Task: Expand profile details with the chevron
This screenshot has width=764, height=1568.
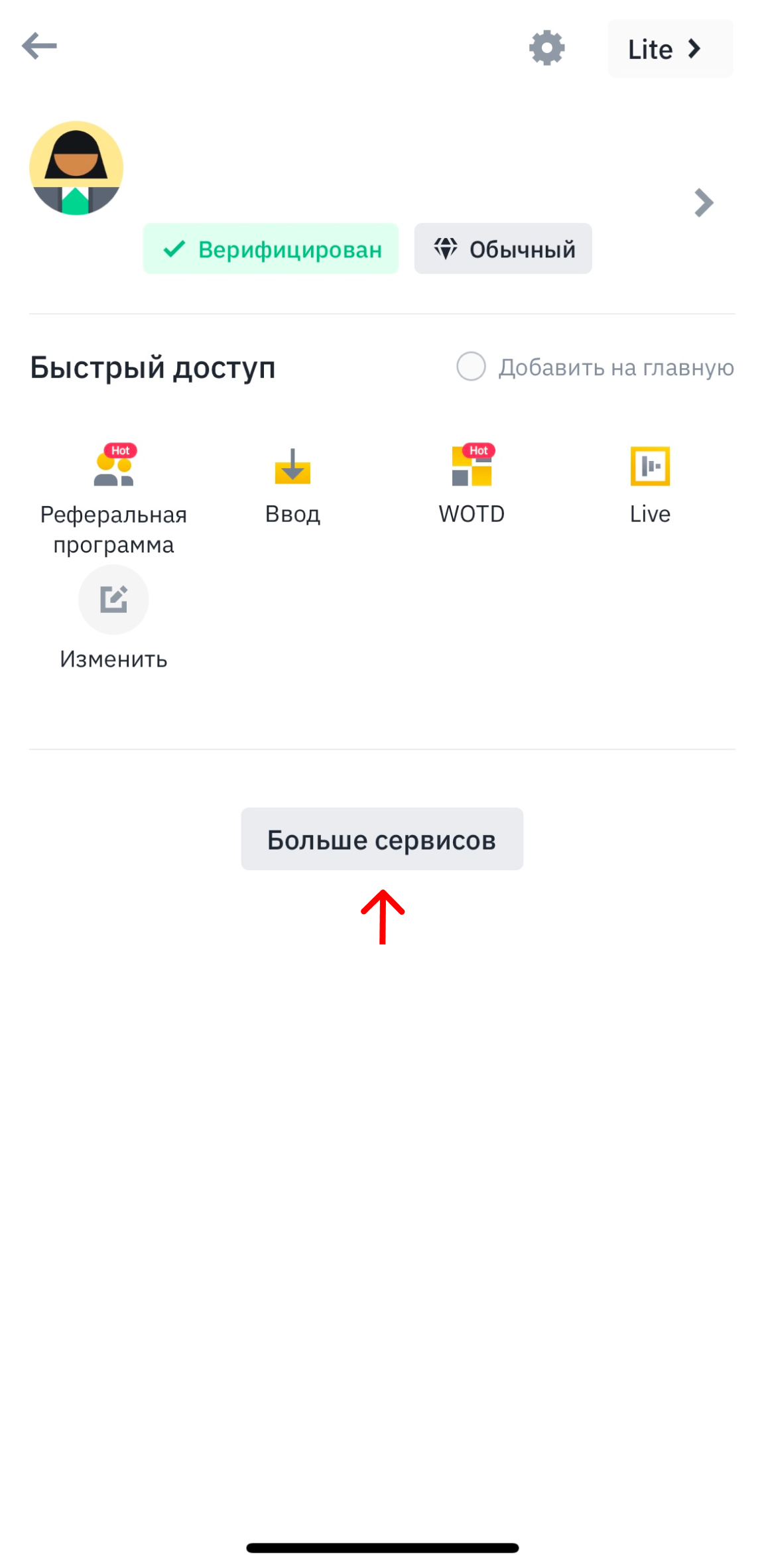Action: point(703,203)
